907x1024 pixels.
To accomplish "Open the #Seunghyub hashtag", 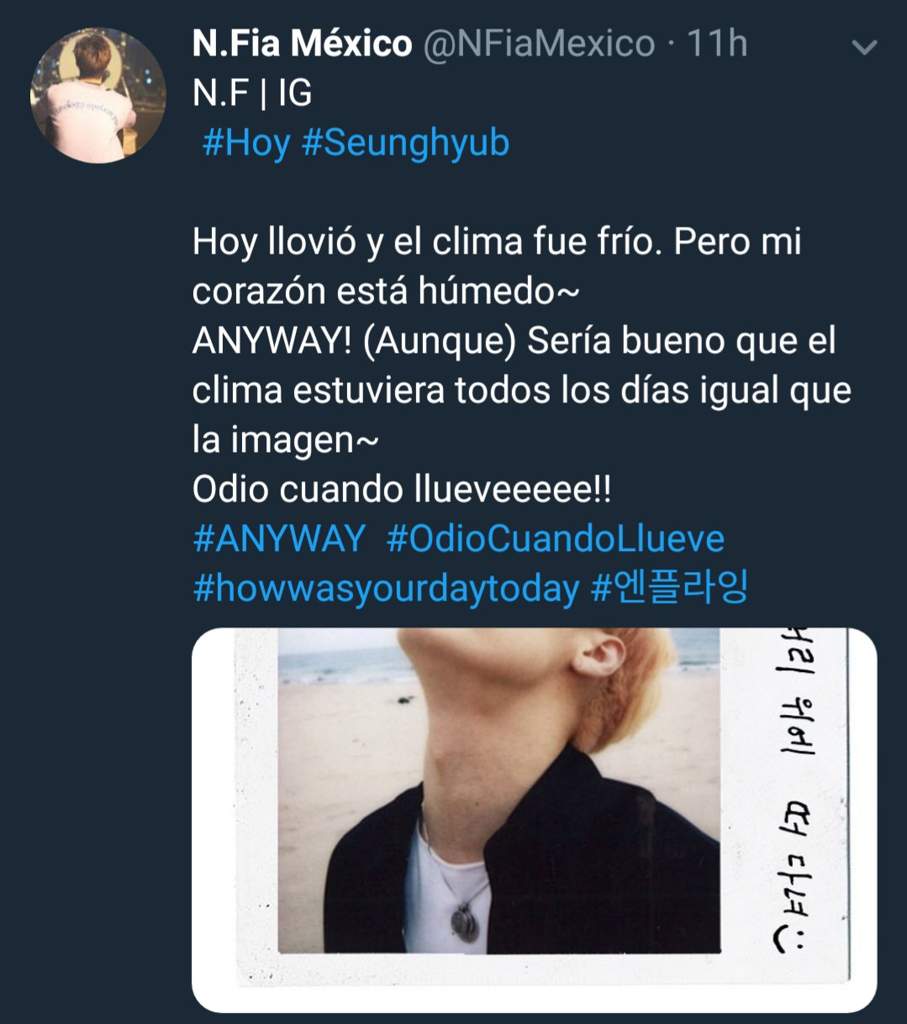I will [x=404, y=143].
